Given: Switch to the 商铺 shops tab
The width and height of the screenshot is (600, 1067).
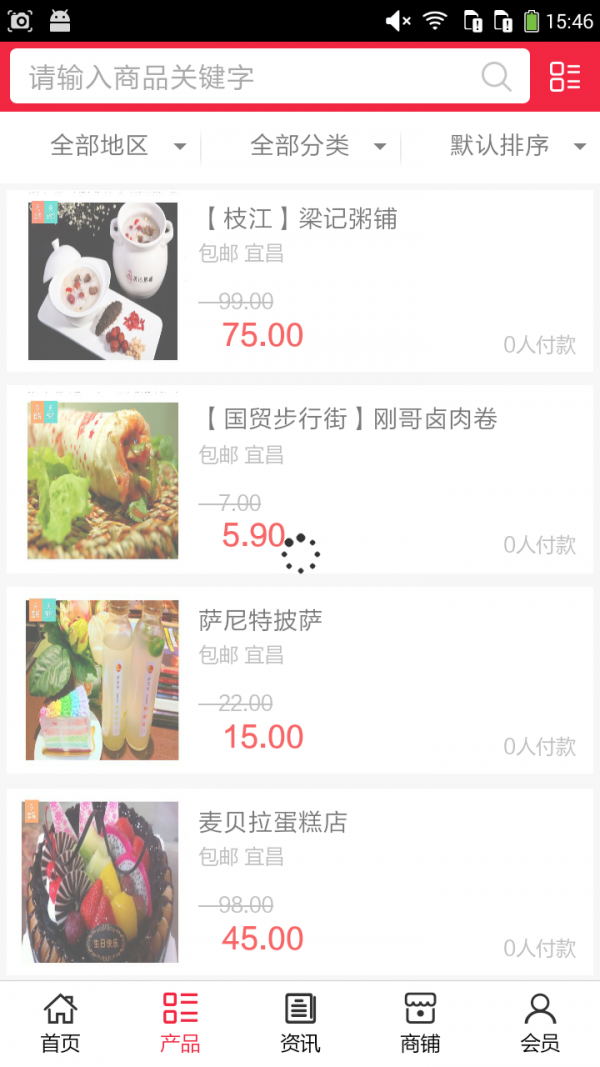Looking at the screenshot, I should pos(420,1023).
